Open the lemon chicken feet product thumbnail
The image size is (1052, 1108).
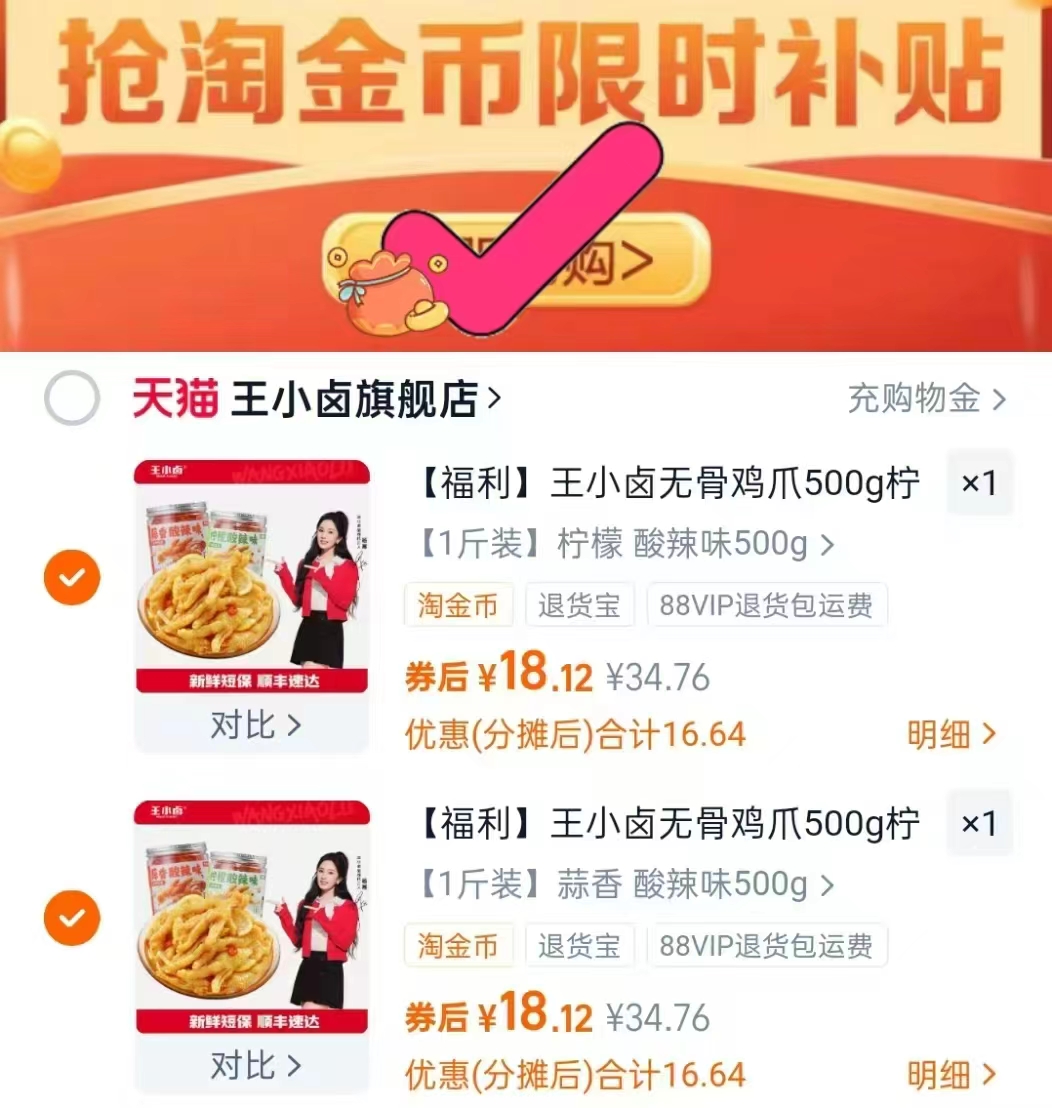click(251, 575)
